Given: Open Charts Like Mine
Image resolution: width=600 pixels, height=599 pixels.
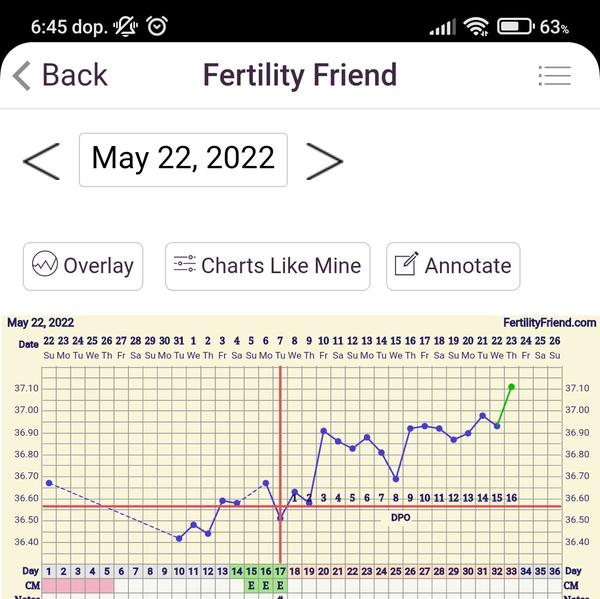Looking at the screenshot, I should click(x=267, y=266).
